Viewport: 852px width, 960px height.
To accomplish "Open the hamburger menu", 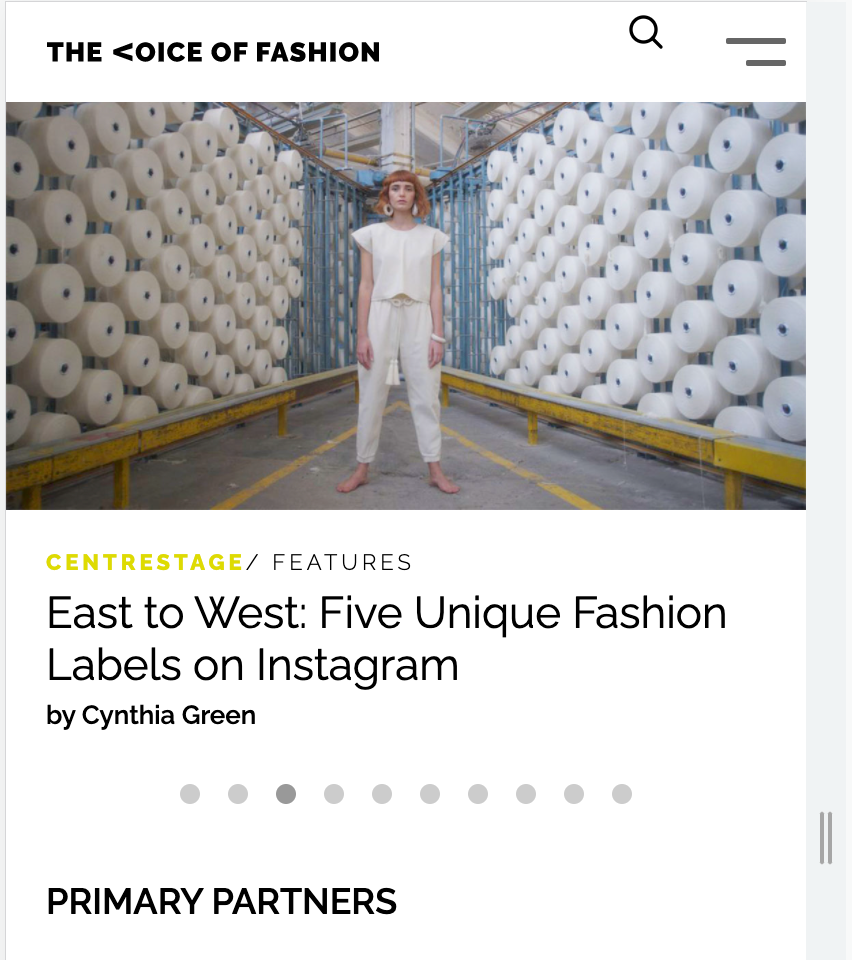I will [x=756, y=51].
